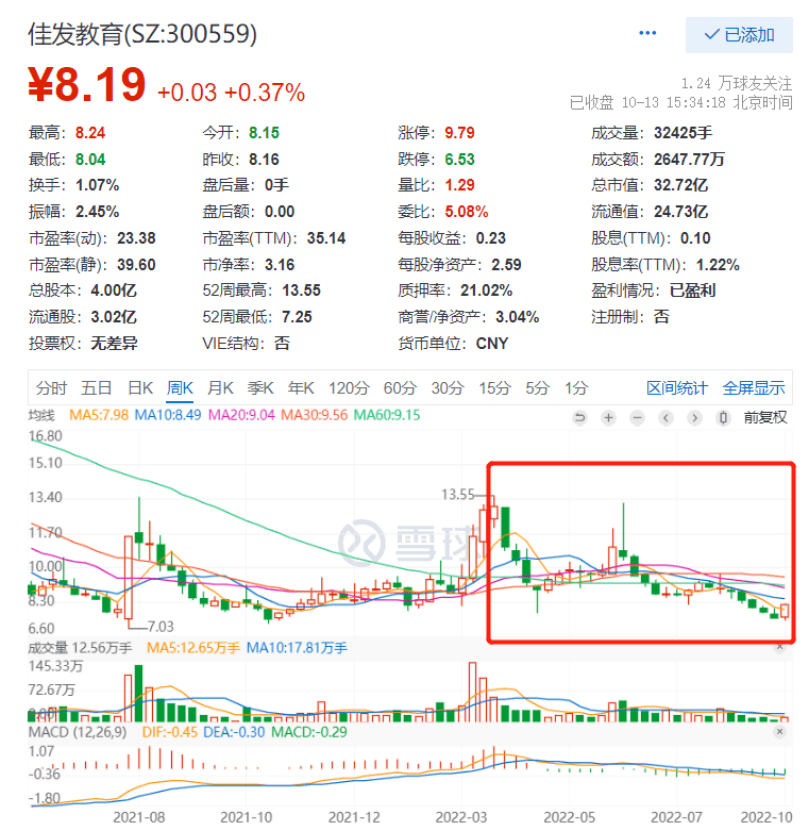The image size is (810, 831).
Task: Zoom out the chart with minus icon
Action: click(x=637, y=418)
